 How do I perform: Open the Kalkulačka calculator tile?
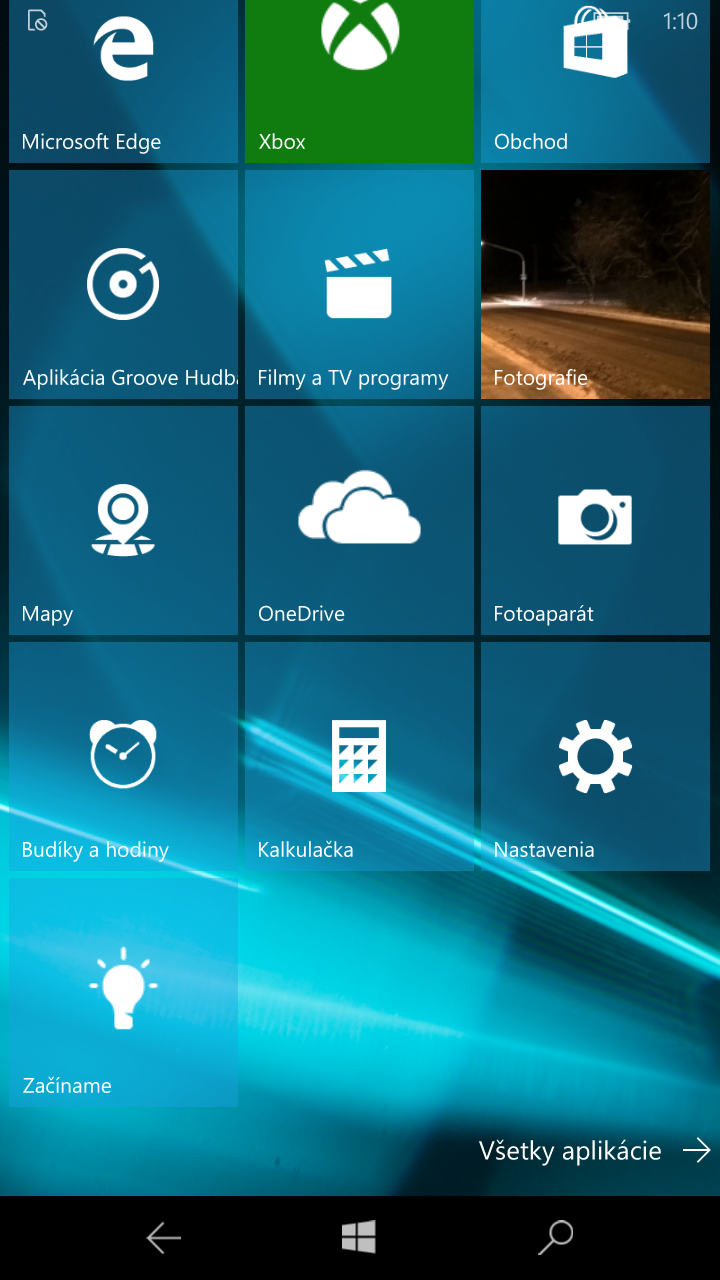[x=359, y=756]
